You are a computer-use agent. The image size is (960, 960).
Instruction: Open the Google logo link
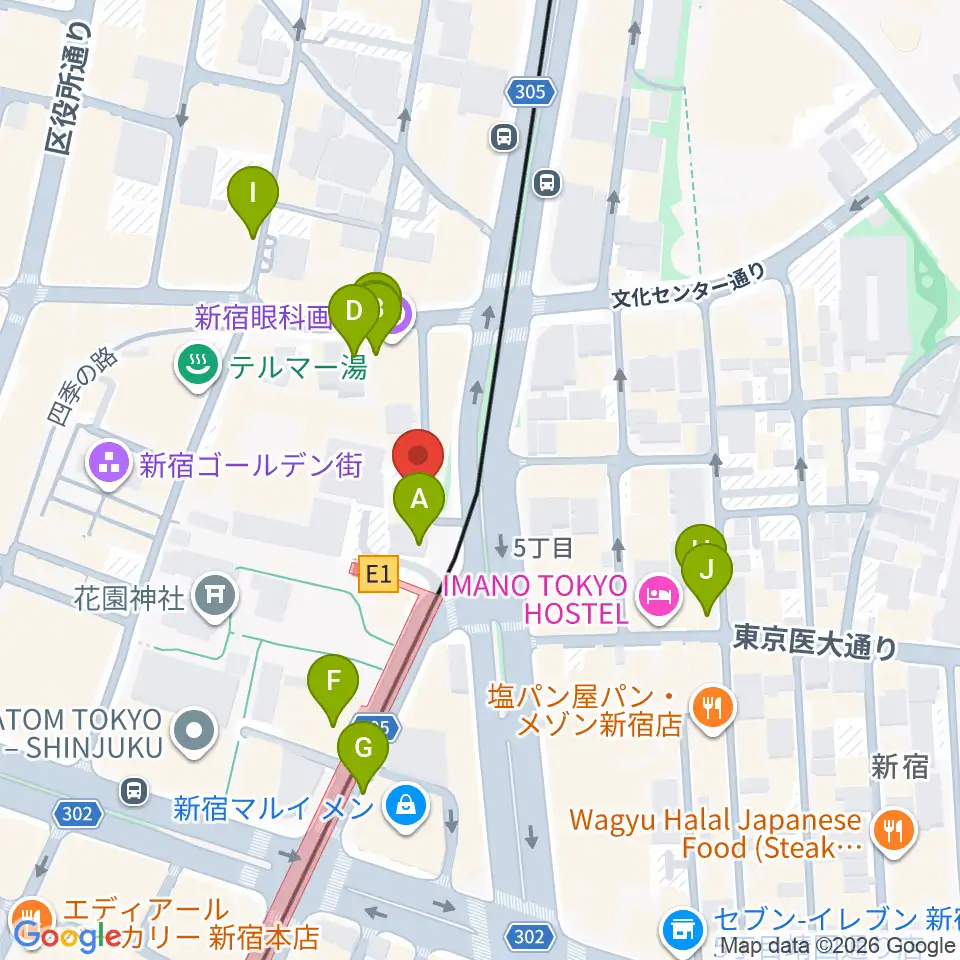(68, 936)
